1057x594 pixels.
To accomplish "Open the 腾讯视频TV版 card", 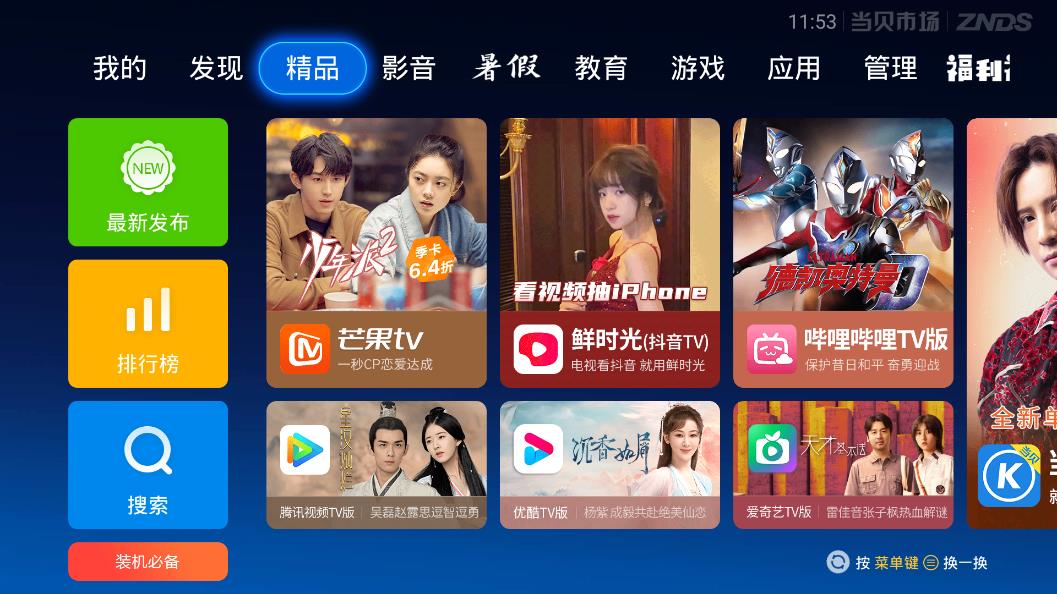I will (x=376, y=465).
